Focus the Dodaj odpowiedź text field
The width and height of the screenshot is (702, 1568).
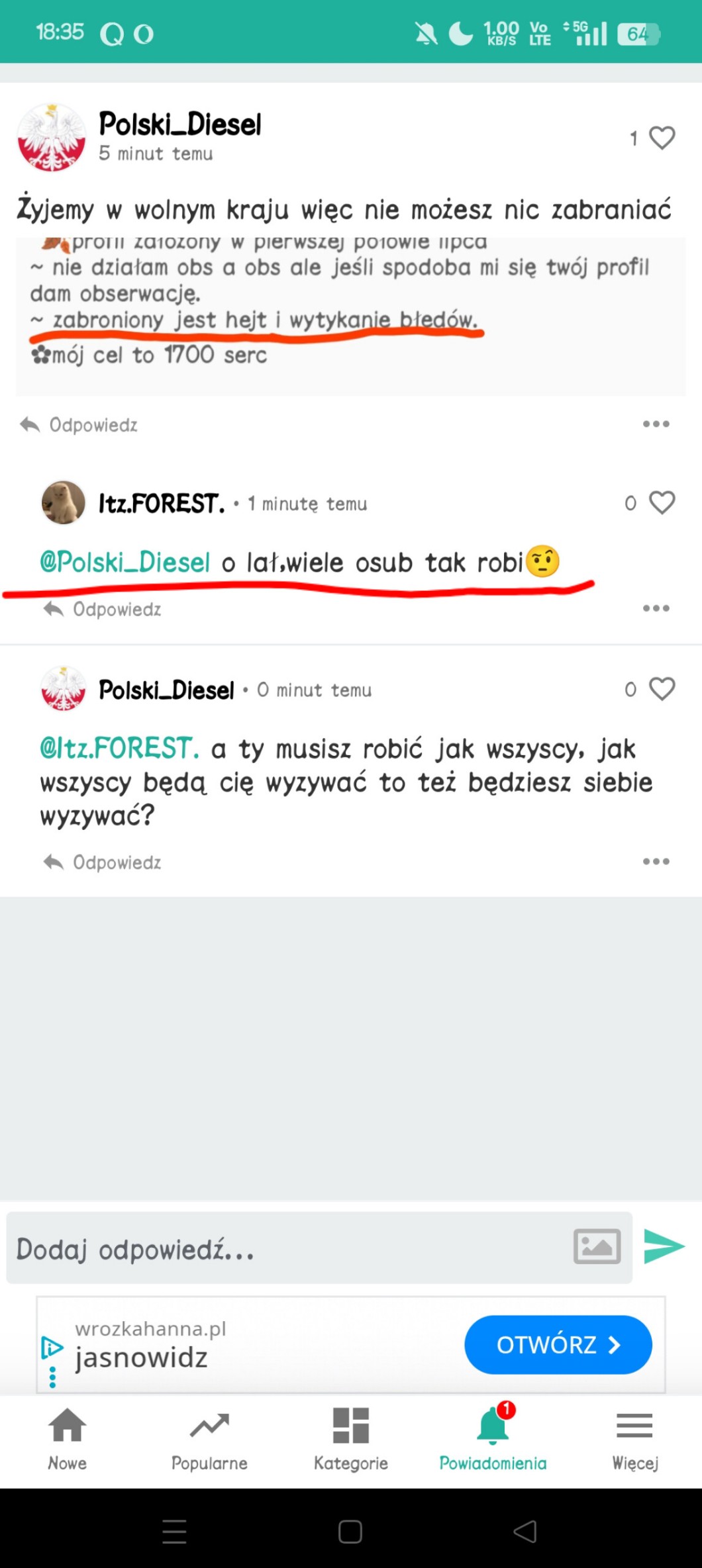tap(288, 1248)
